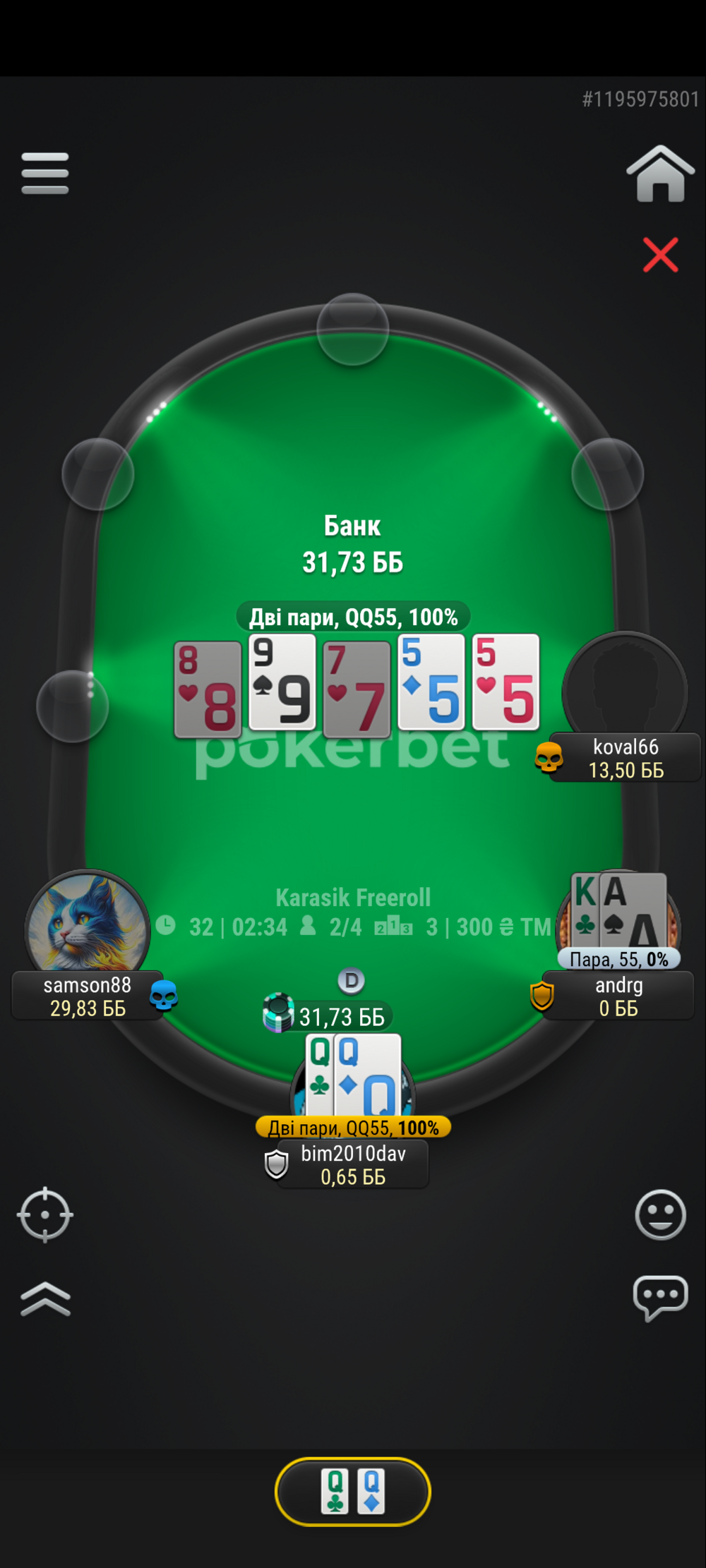Open samson88's player profile

pos(88,931)
